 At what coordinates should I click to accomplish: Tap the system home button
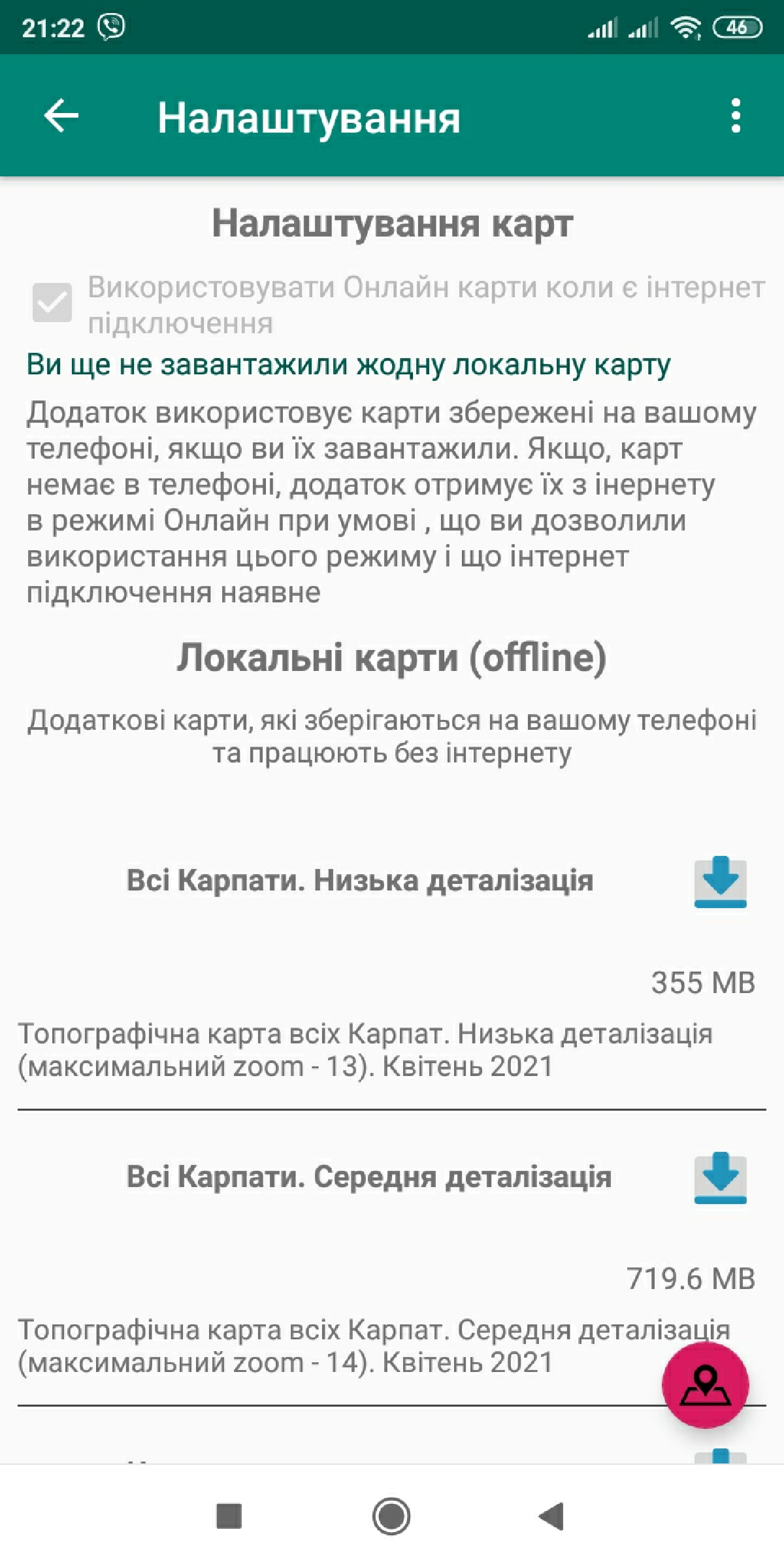click(x=391, y=1516)
